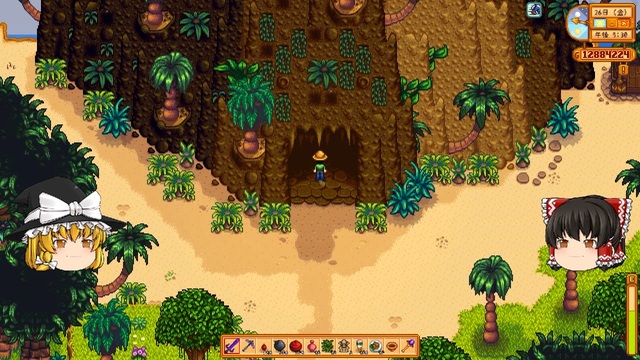Select the purple sword in the toolbar
The image size is (640, 360).
pos(232,346)
